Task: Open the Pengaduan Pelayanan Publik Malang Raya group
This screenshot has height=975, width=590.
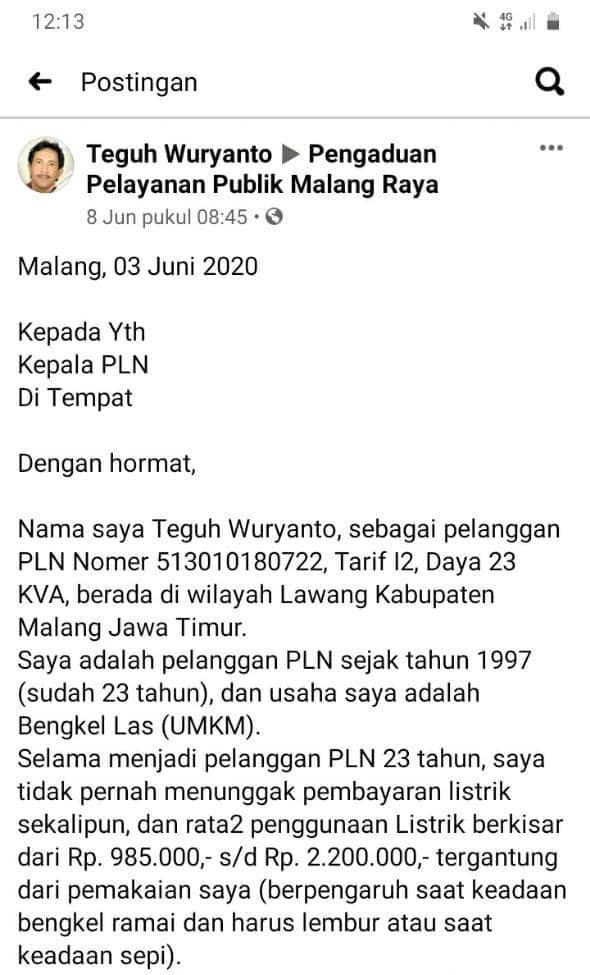Action: [x=262, y=169]
